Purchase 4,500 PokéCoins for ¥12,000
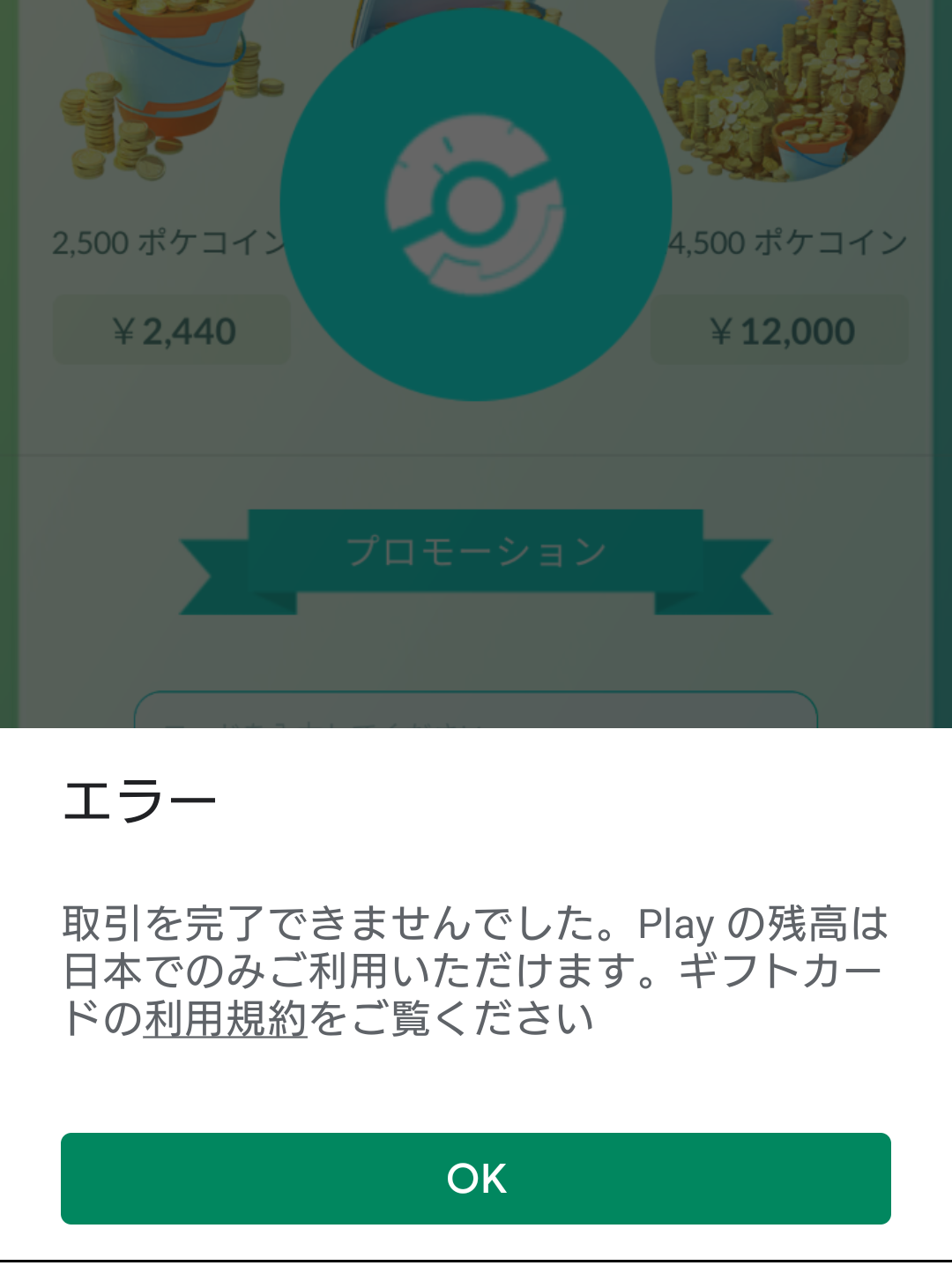The image size is (952, 1273). (x=779, y=331)
